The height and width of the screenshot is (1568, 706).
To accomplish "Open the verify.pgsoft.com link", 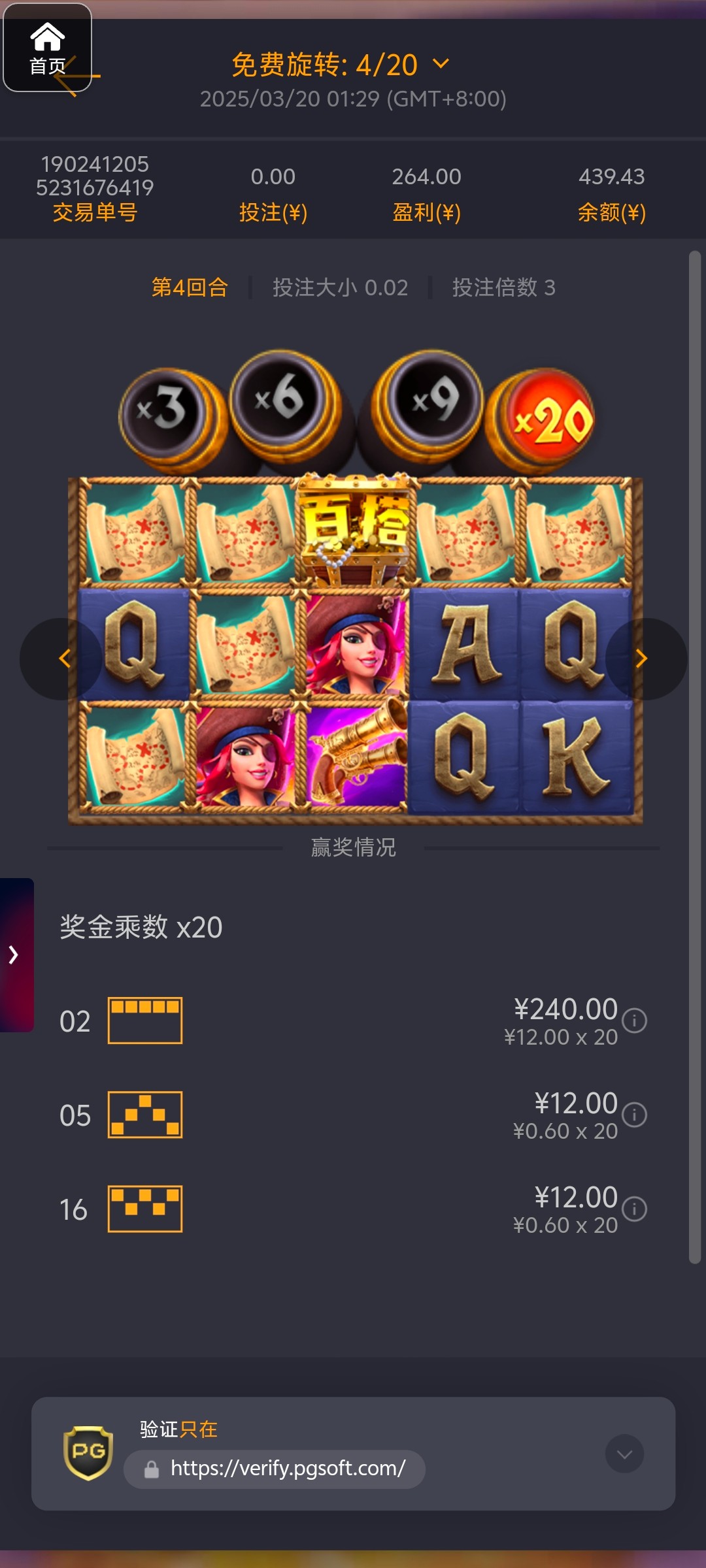I will (288, 1469).
